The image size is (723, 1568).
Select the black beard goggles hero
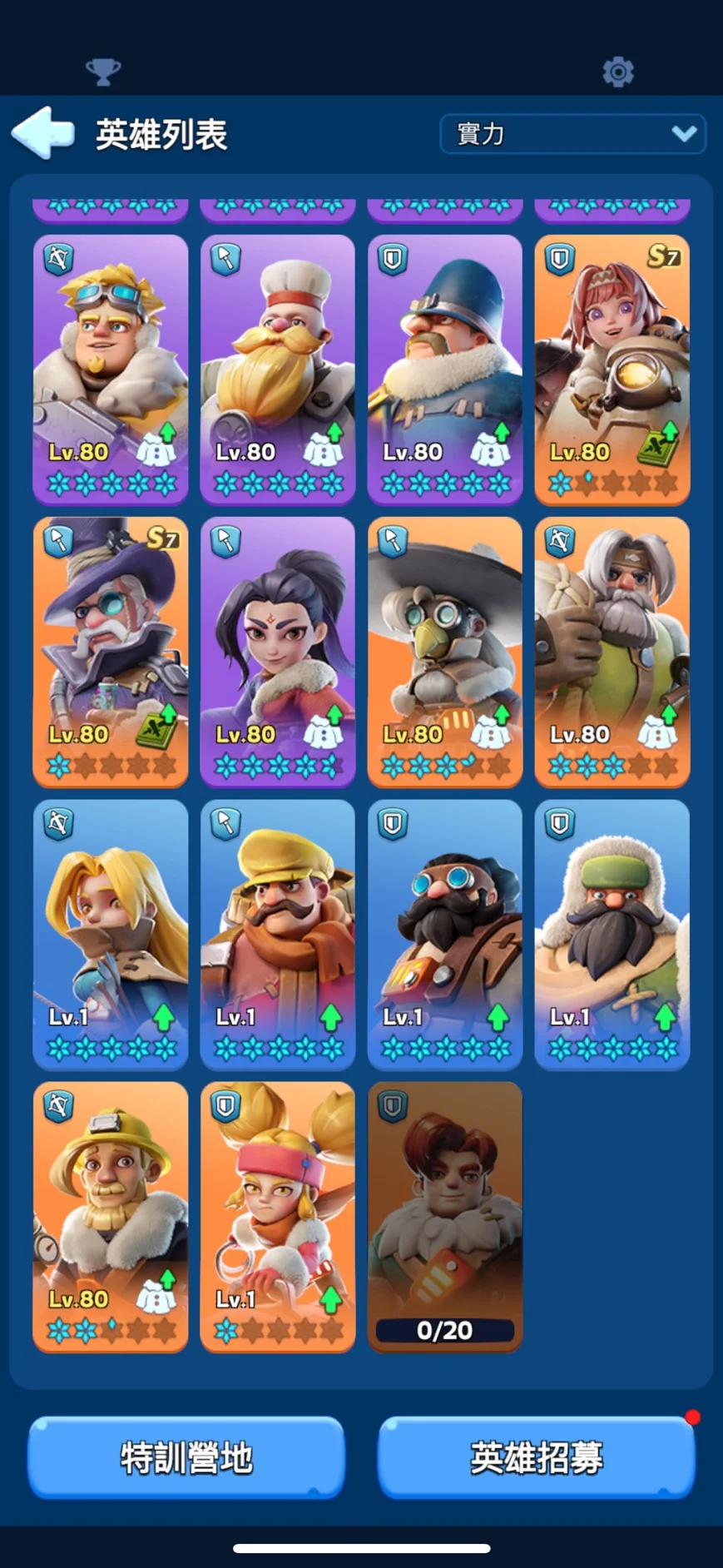click(445, 932)
